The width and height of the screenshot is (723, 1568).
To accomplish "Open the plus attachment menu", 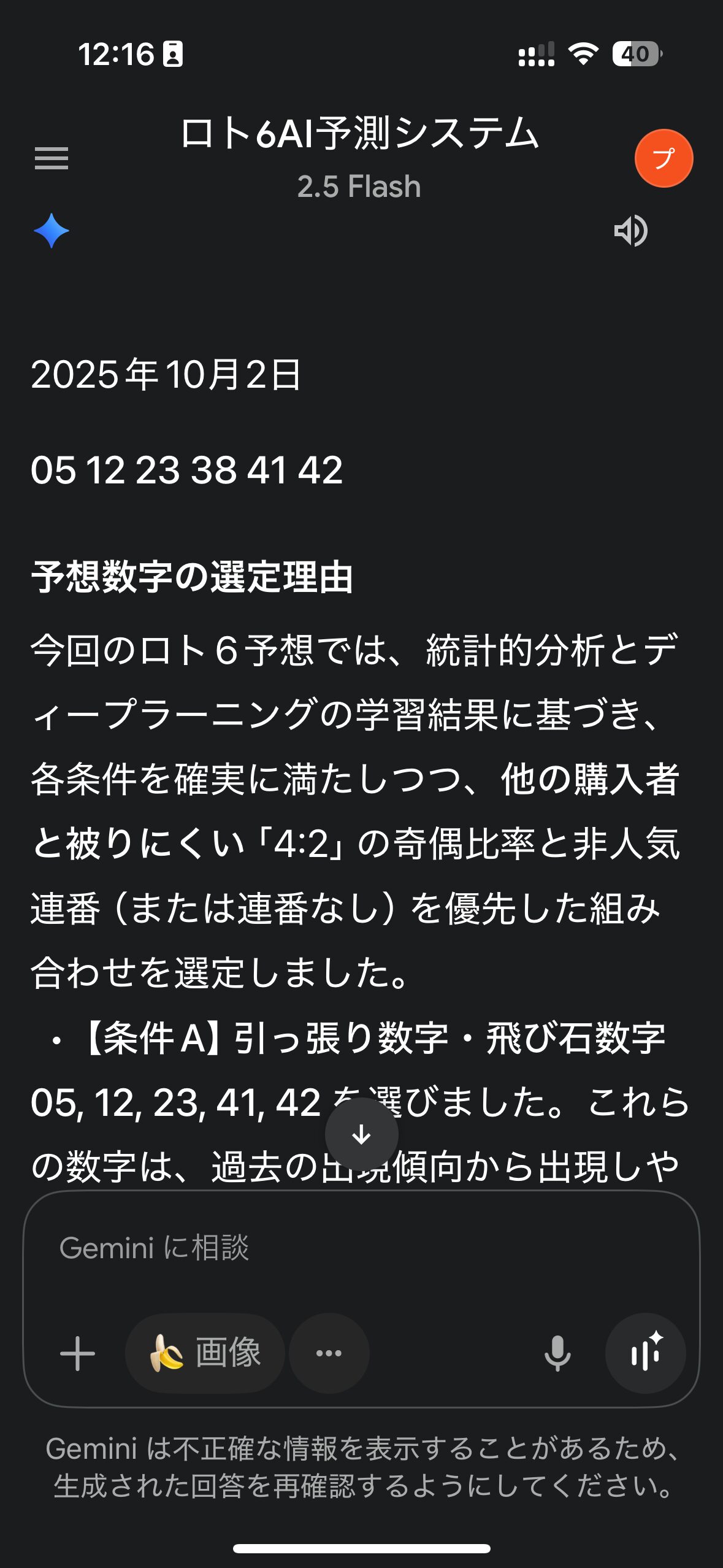I will click(78, 1353).
